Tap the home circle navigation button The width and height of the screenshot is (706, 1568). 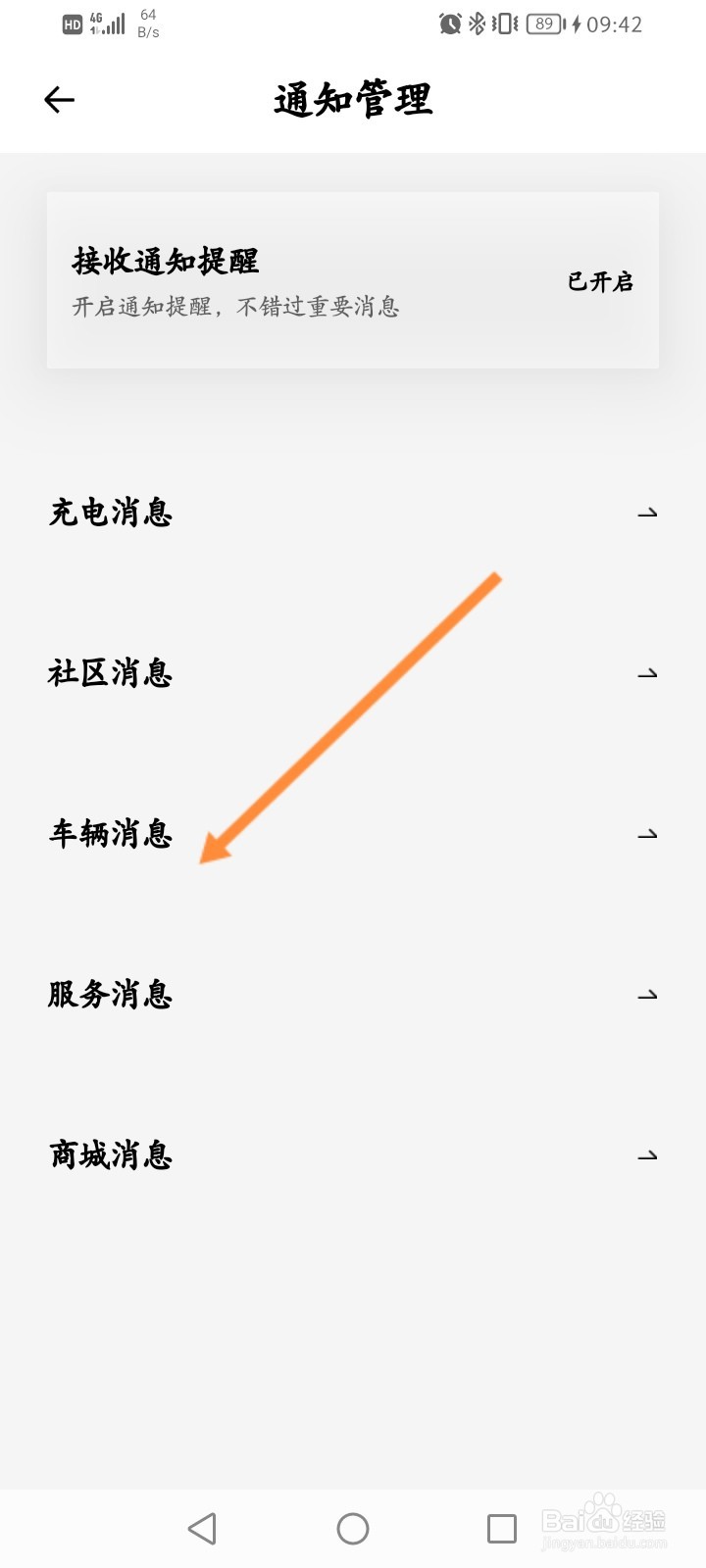tap(353, 1527)
